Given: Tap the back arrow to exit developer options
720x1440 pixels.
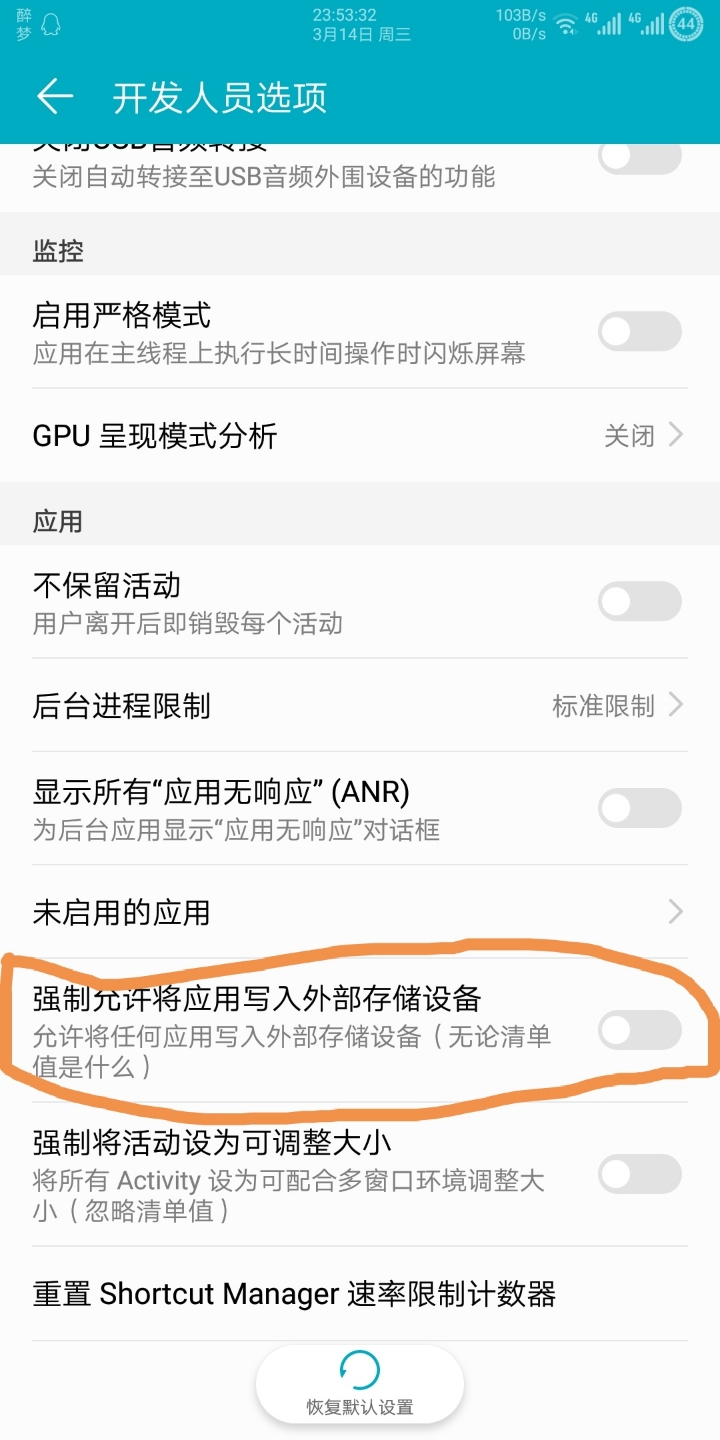Looking at the screenshot, I should [55, 97].
